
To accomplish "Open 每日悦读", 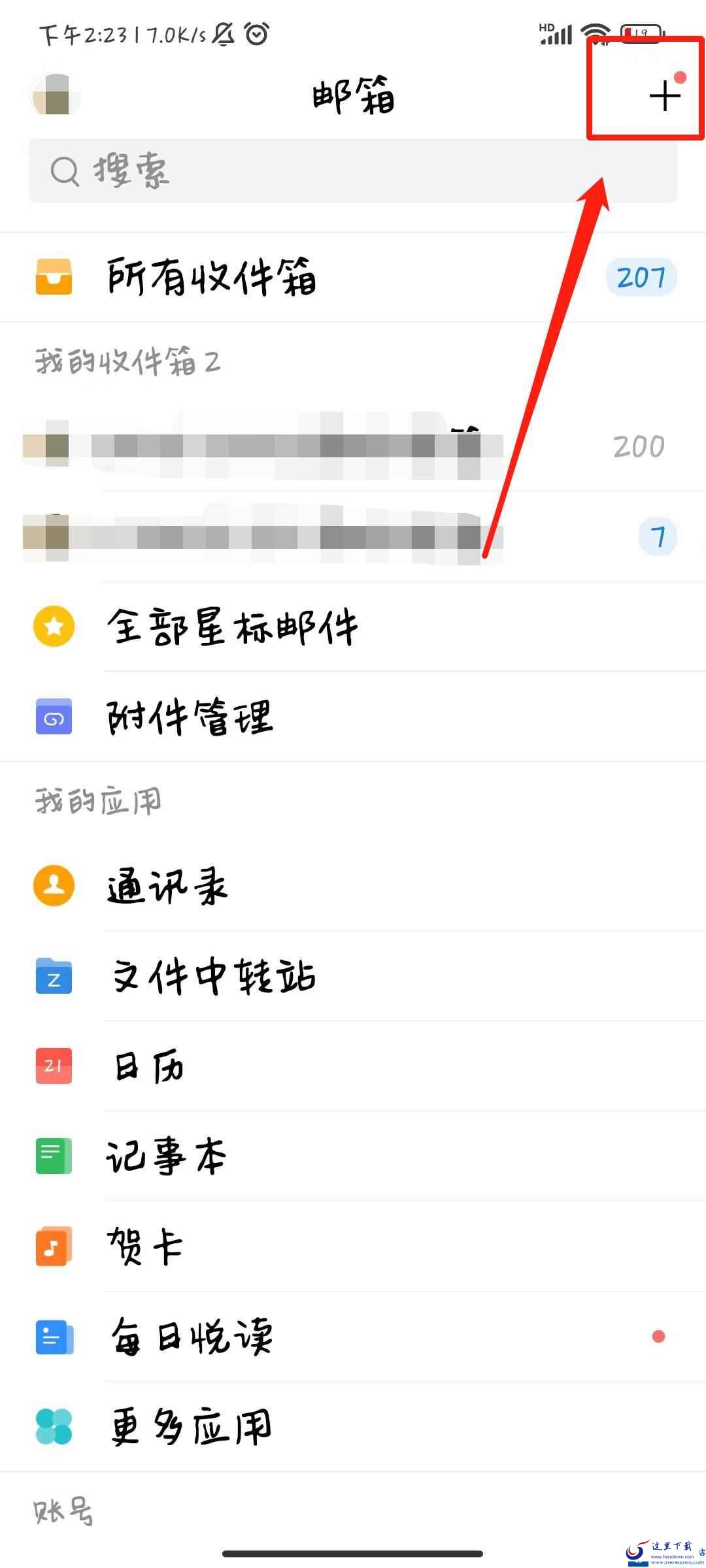I will coord(353,1336).
